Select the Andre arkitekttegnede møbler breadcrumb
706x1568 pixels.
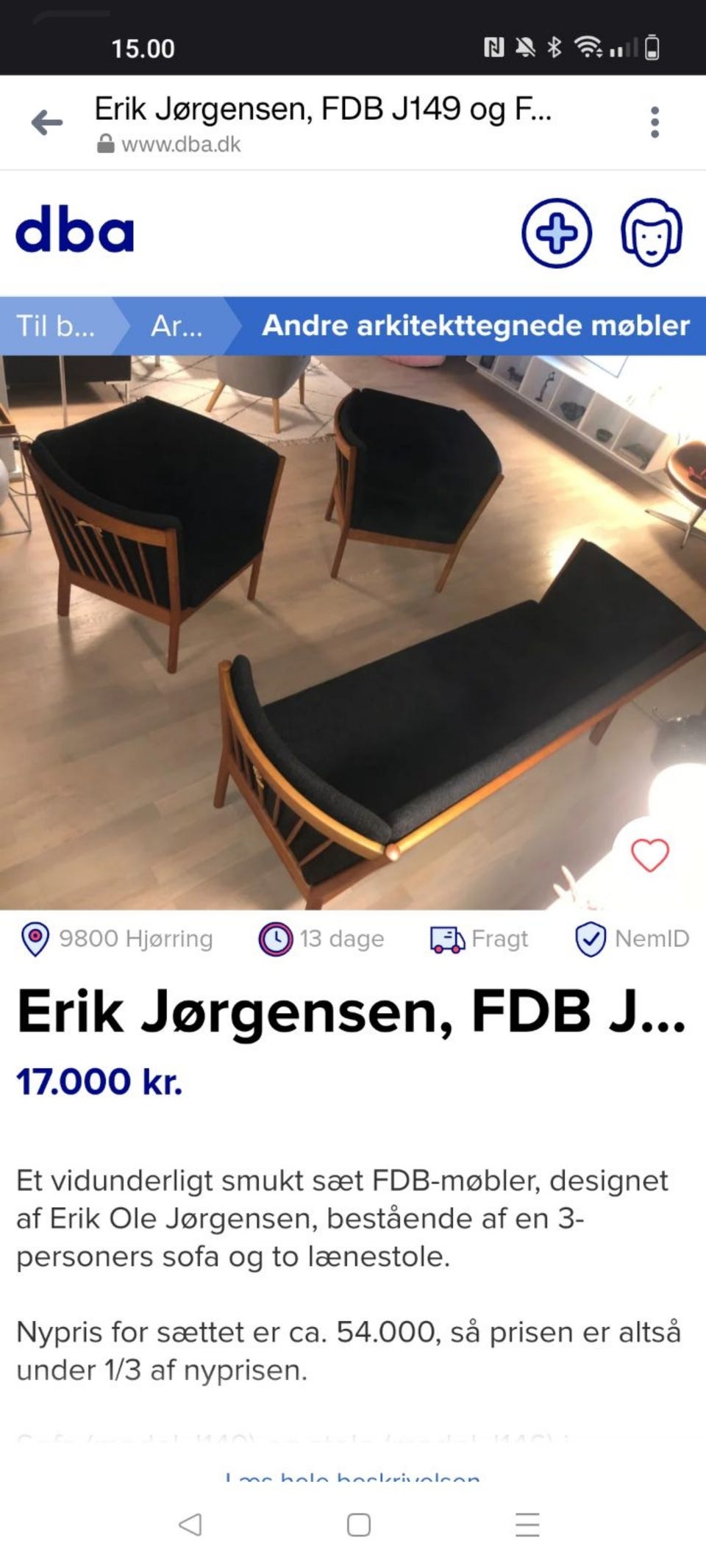[x=475, y=325]
